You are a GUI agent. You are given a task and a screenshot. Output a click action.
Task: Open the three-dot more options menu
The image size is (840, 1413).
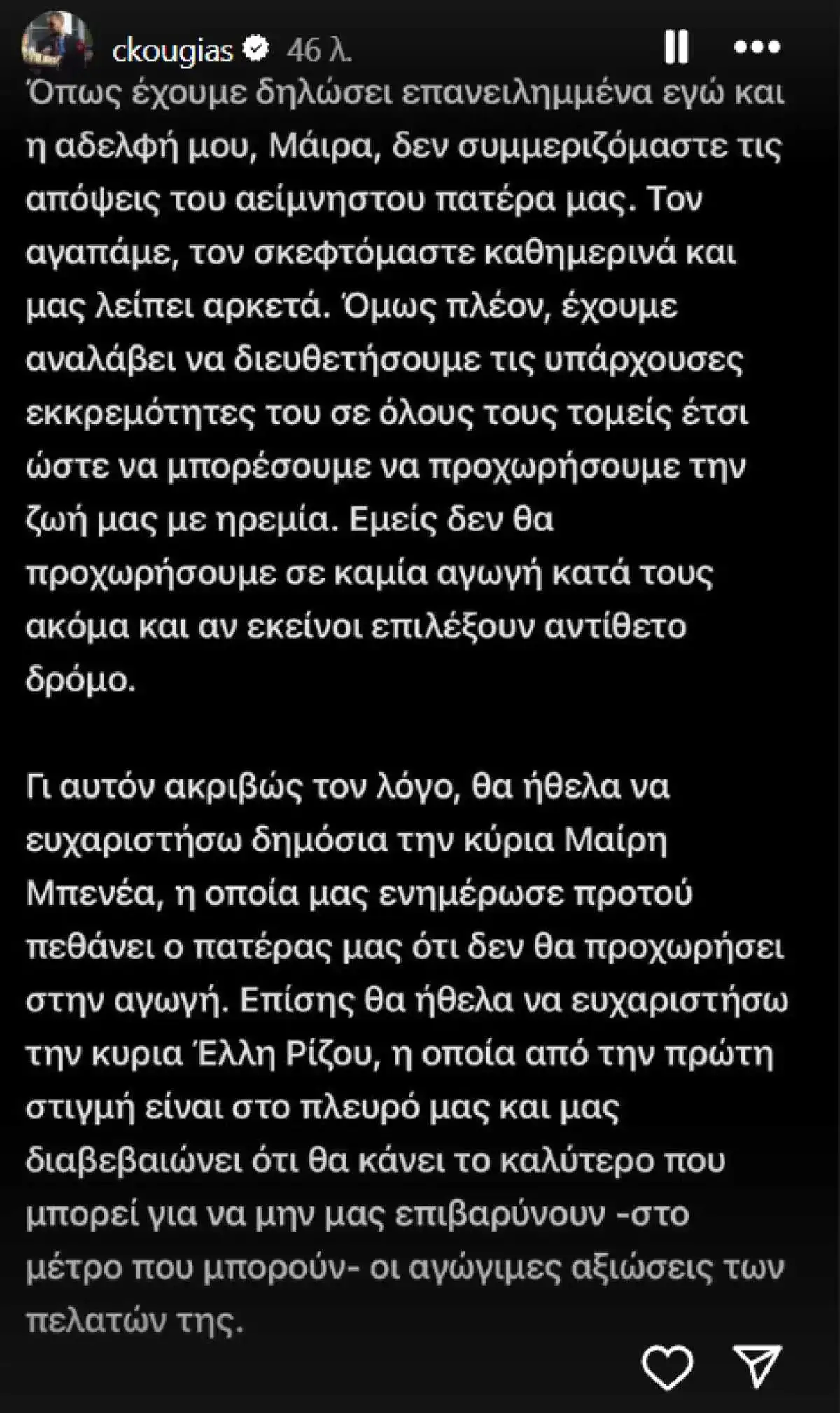click(x=757, y=48)
